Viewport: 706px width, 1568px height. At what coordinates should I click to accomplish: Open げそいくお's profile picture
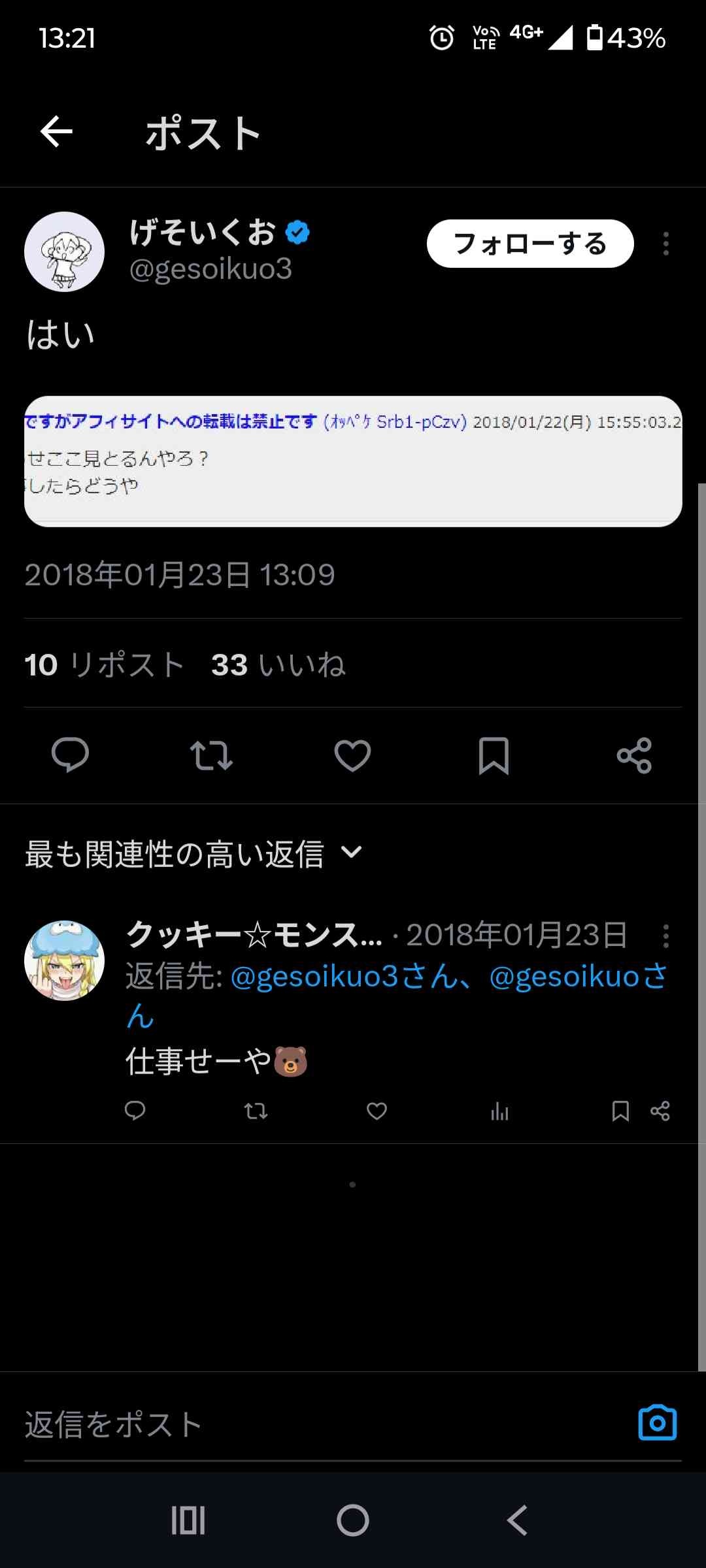[64, 252]
